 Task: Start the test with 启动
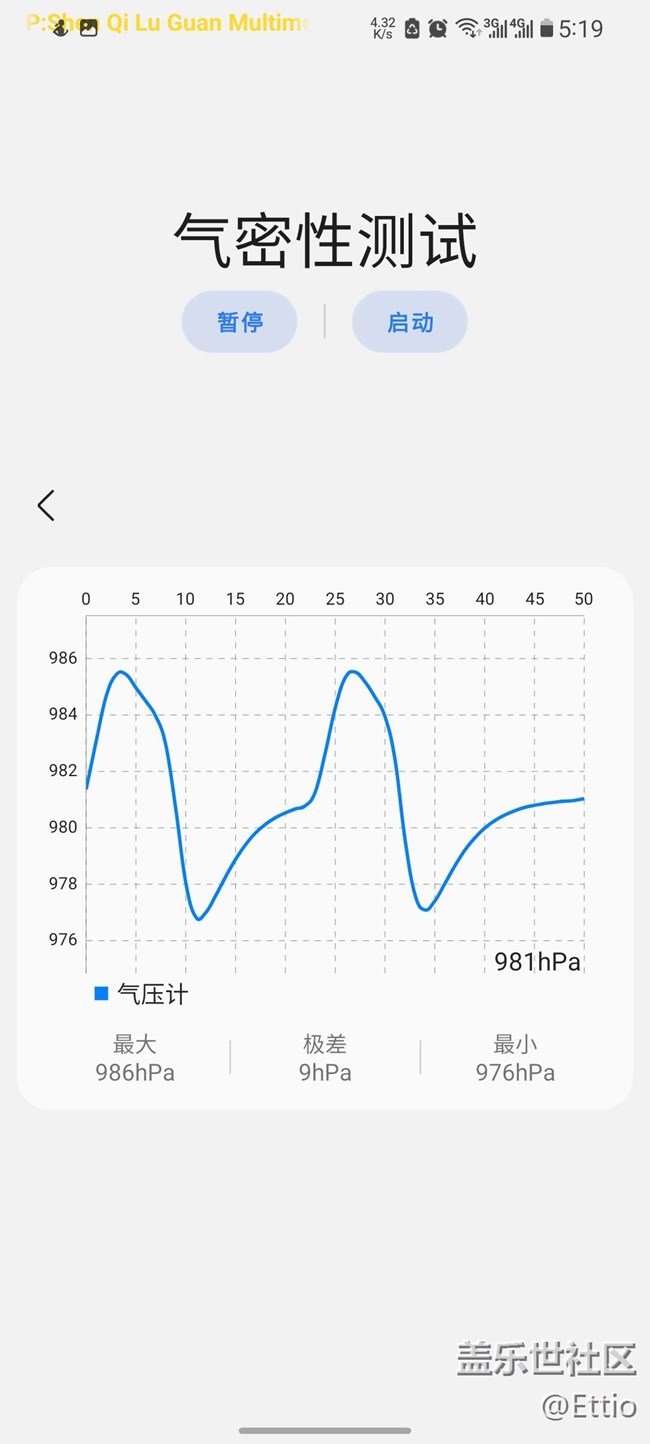click(x=410, y=322)
